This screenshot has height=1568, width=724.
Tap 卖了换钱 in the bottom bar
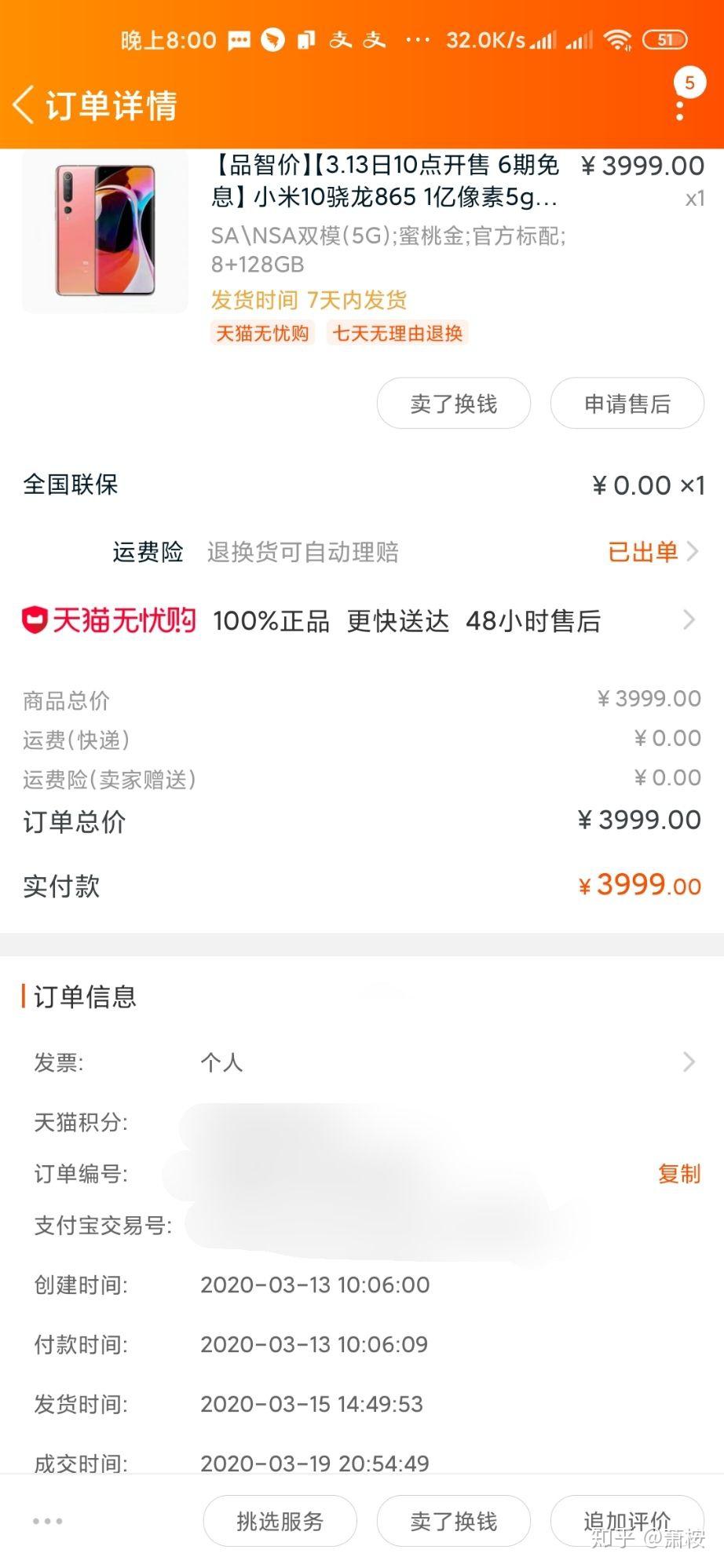point(454,1521)
